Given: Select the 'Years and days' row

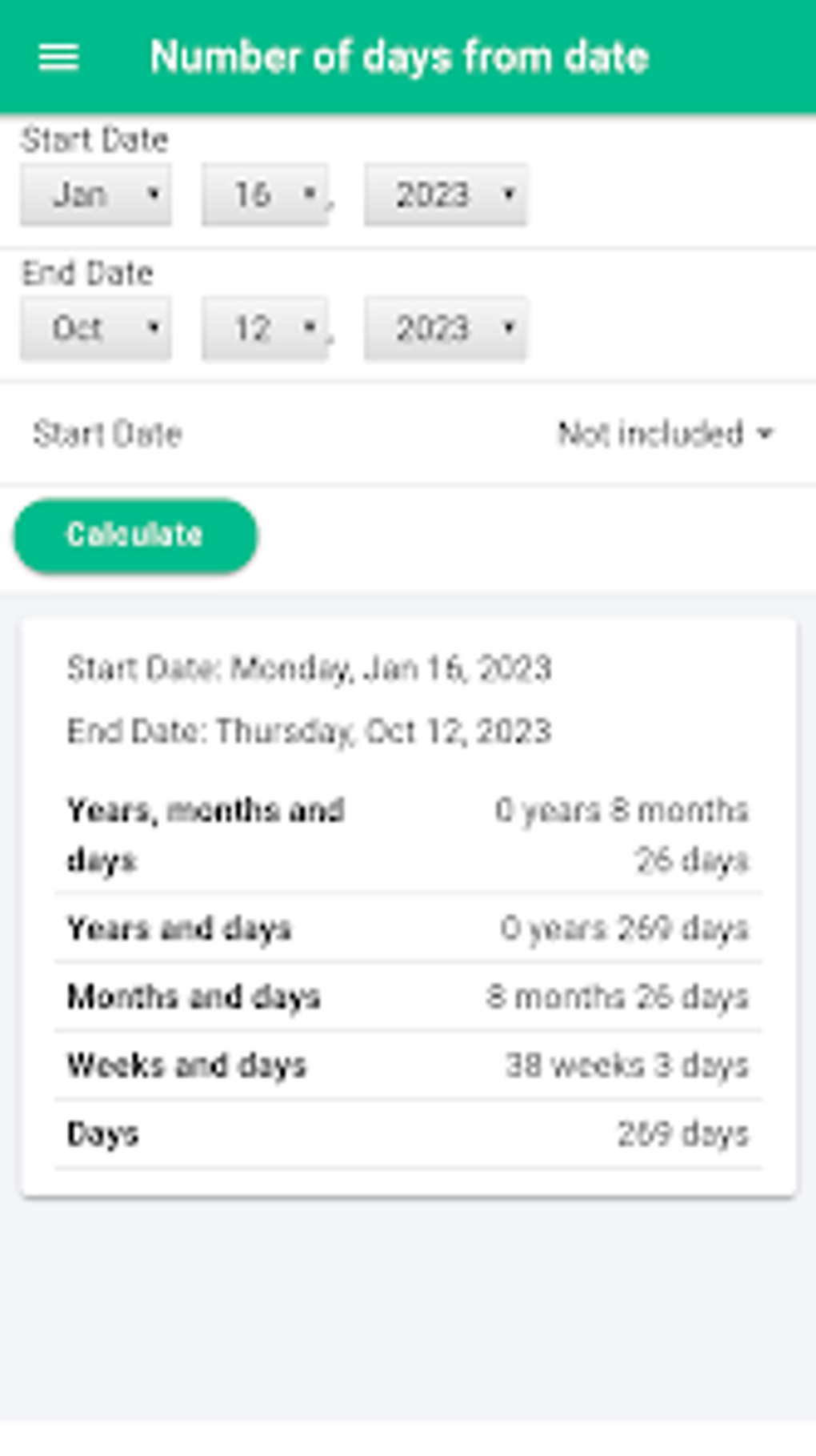Looking at the screenshot, I should point(408,929).
